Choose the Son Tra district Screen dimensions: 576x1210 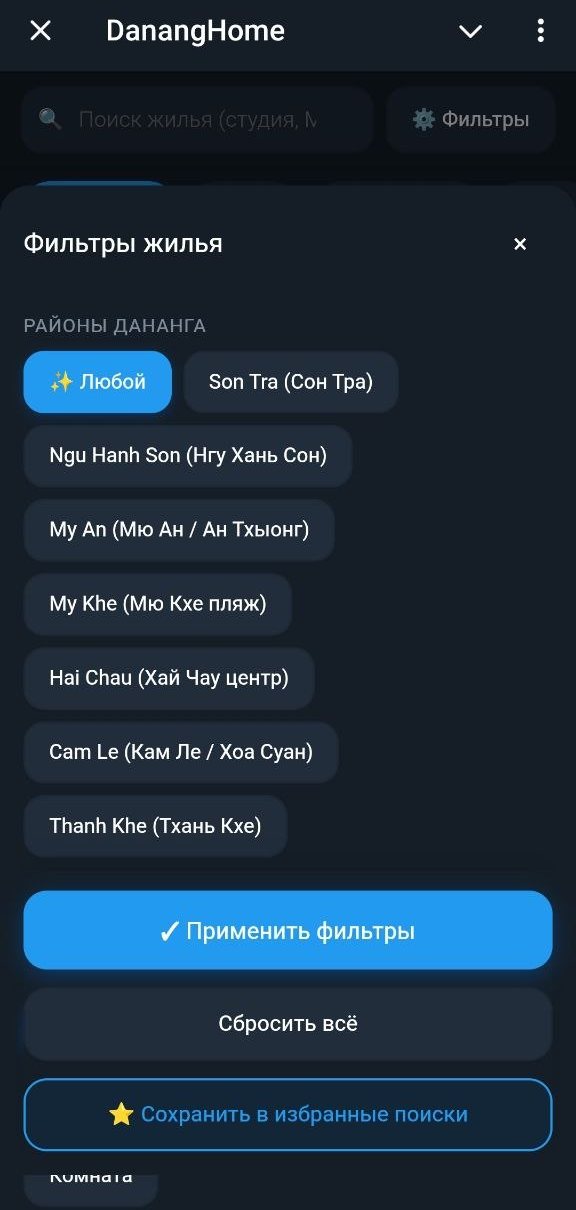click(291, 382)
